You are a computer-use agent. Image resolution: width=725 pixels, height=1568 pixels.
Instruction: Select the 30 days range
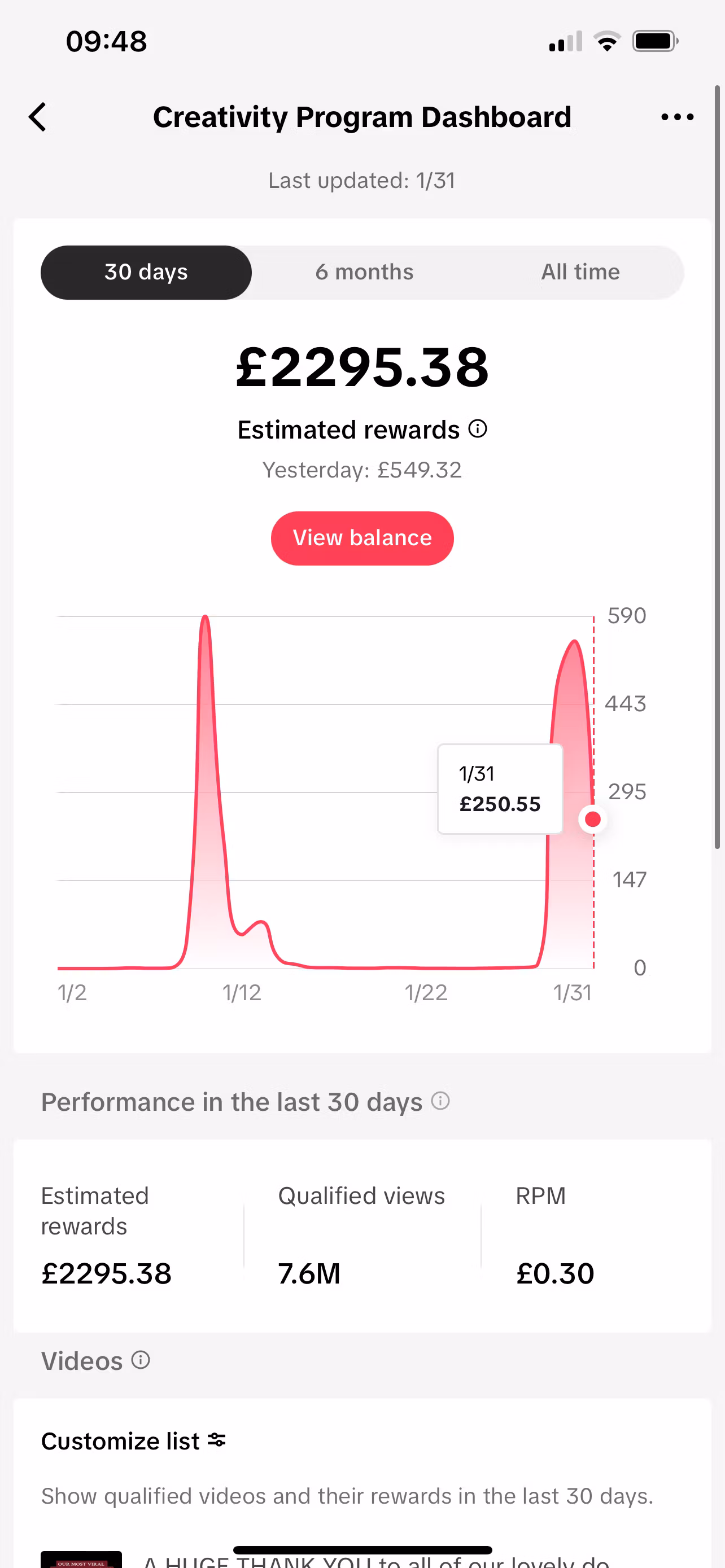[146, 272]
